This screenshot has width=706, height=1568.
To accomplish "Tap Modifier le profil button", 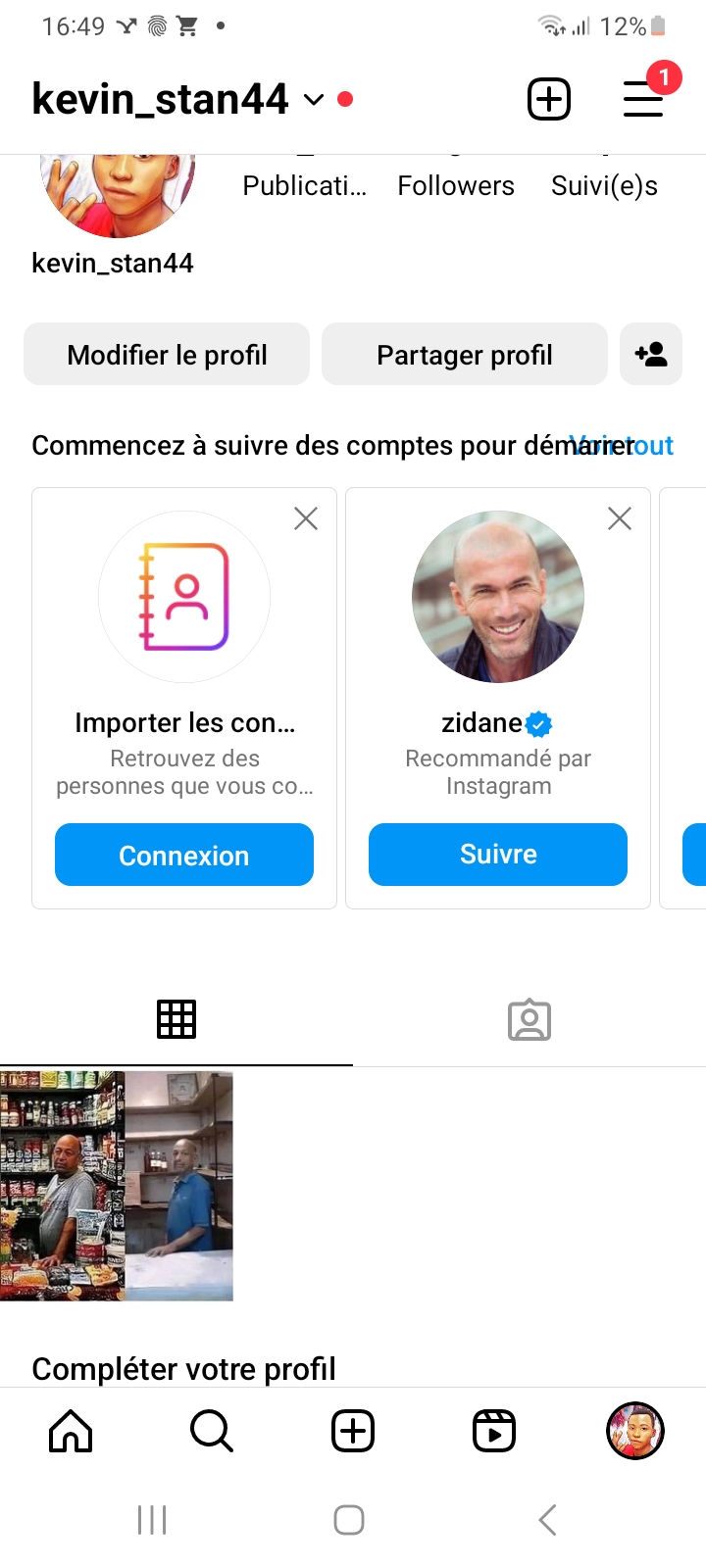I will coord(167,355).
